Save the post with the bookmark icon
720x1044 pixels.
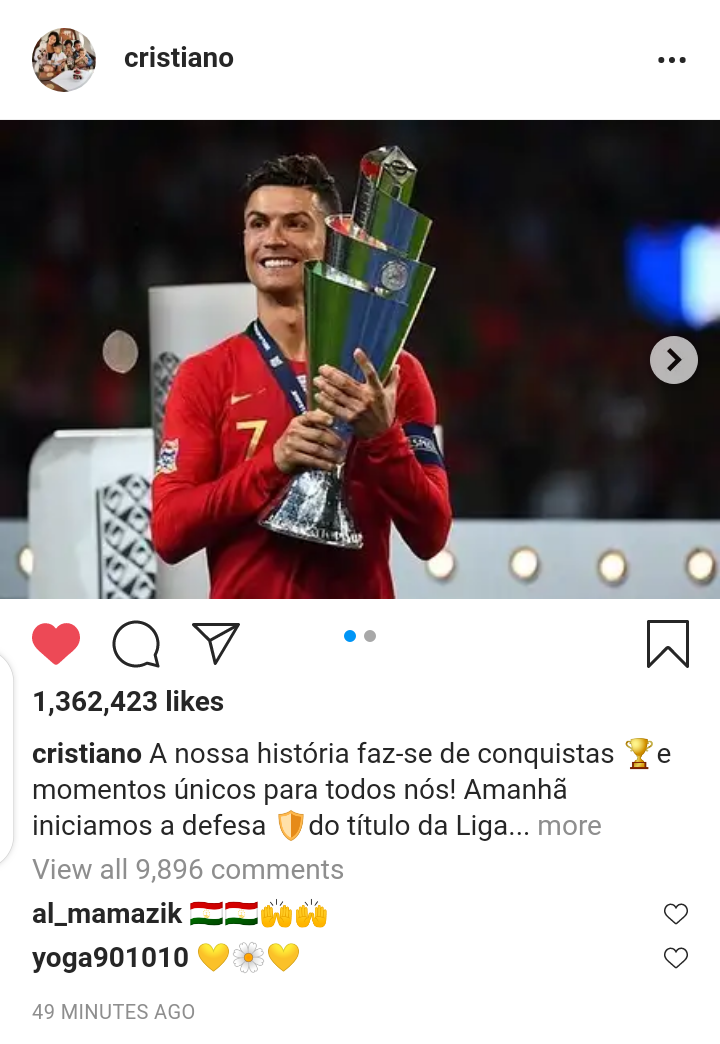tap(667, 644)
